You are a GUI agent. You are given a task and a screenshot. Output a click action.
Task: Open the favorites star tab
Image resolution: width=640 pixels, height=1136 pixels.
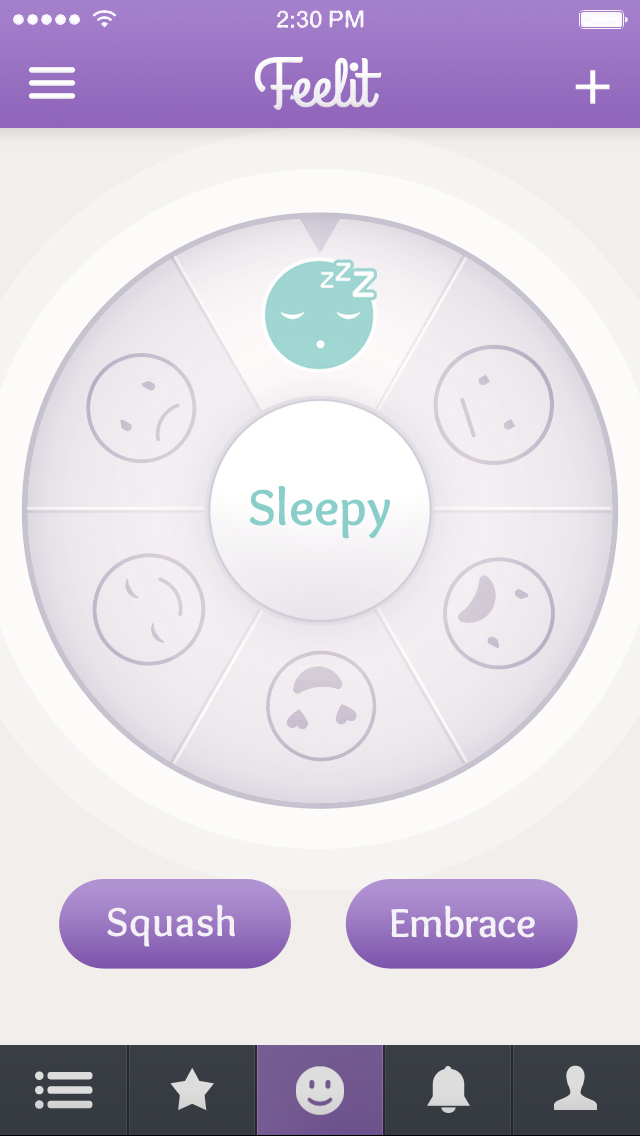click(192, 1090)
